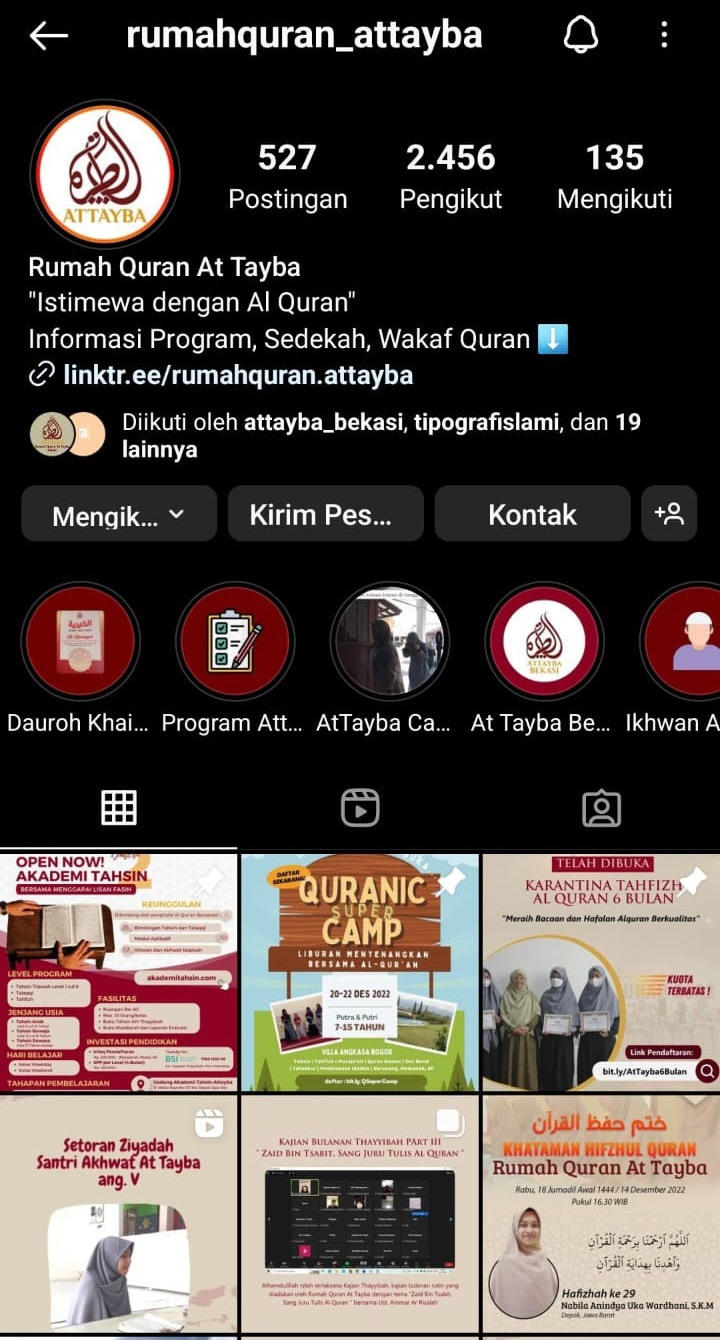The image size is (720, 1340).
Task: Show suggested accounts with add-person icon
Action: coord(669,514)
